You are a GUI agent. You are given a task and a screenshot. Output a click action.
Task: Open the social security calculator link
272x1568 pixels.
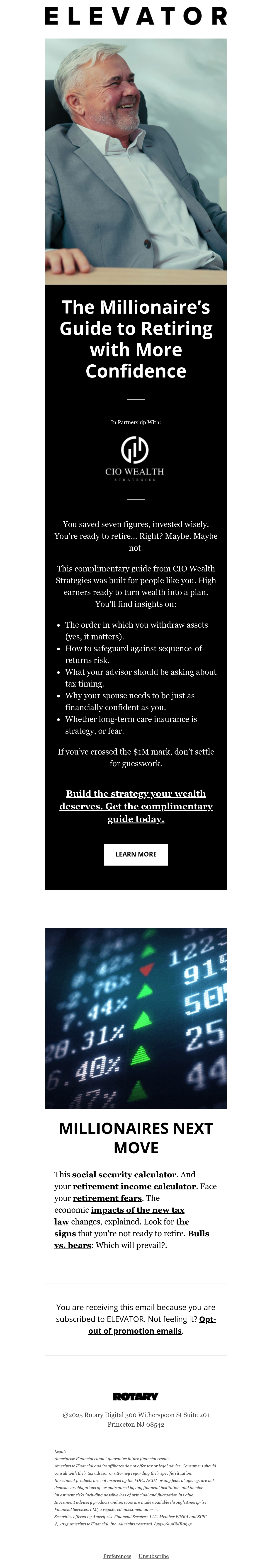tap(124, 1174)
